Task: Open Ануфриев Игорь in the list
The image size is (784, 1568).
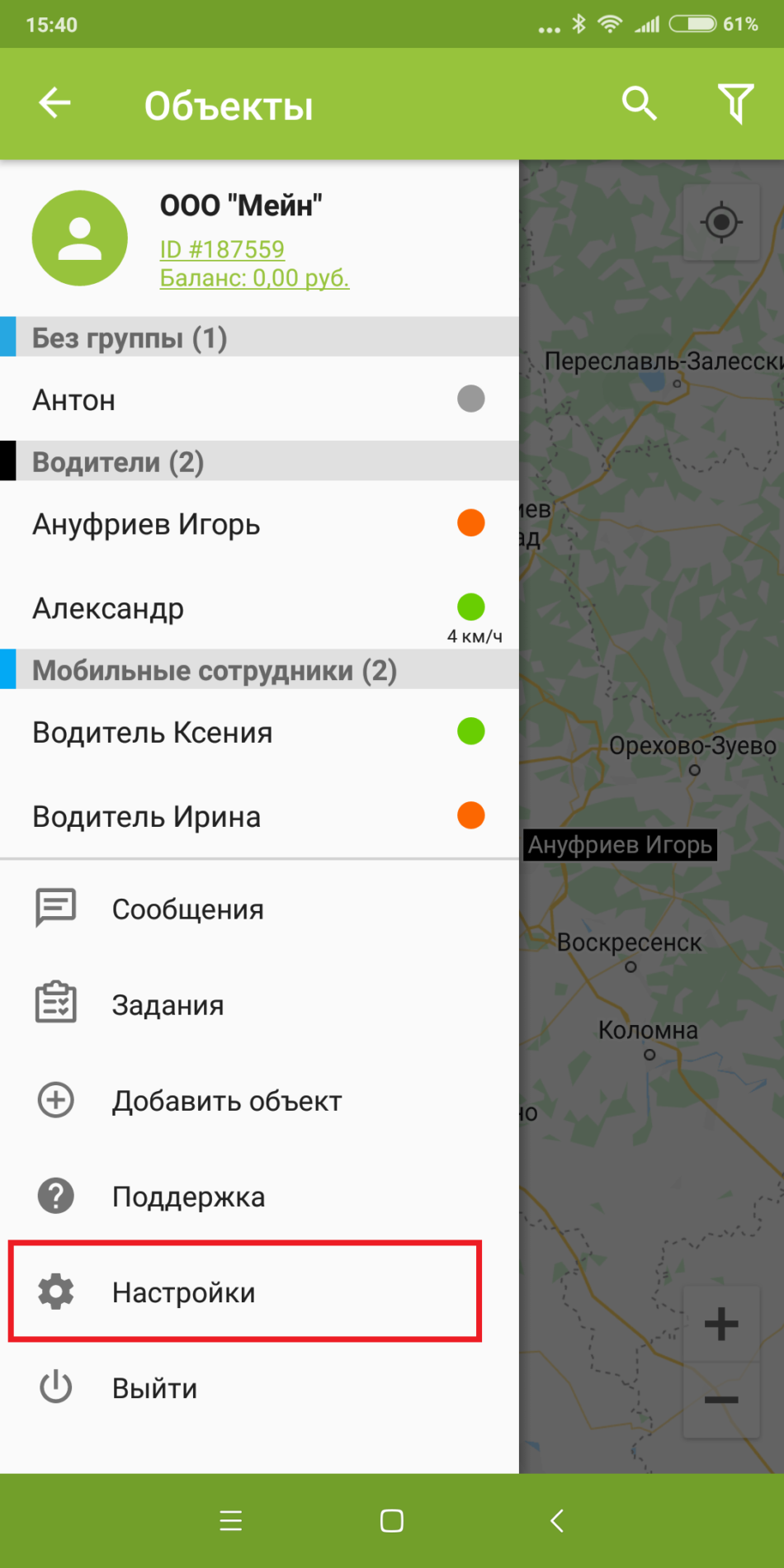Action: click(x=259, y=524)
